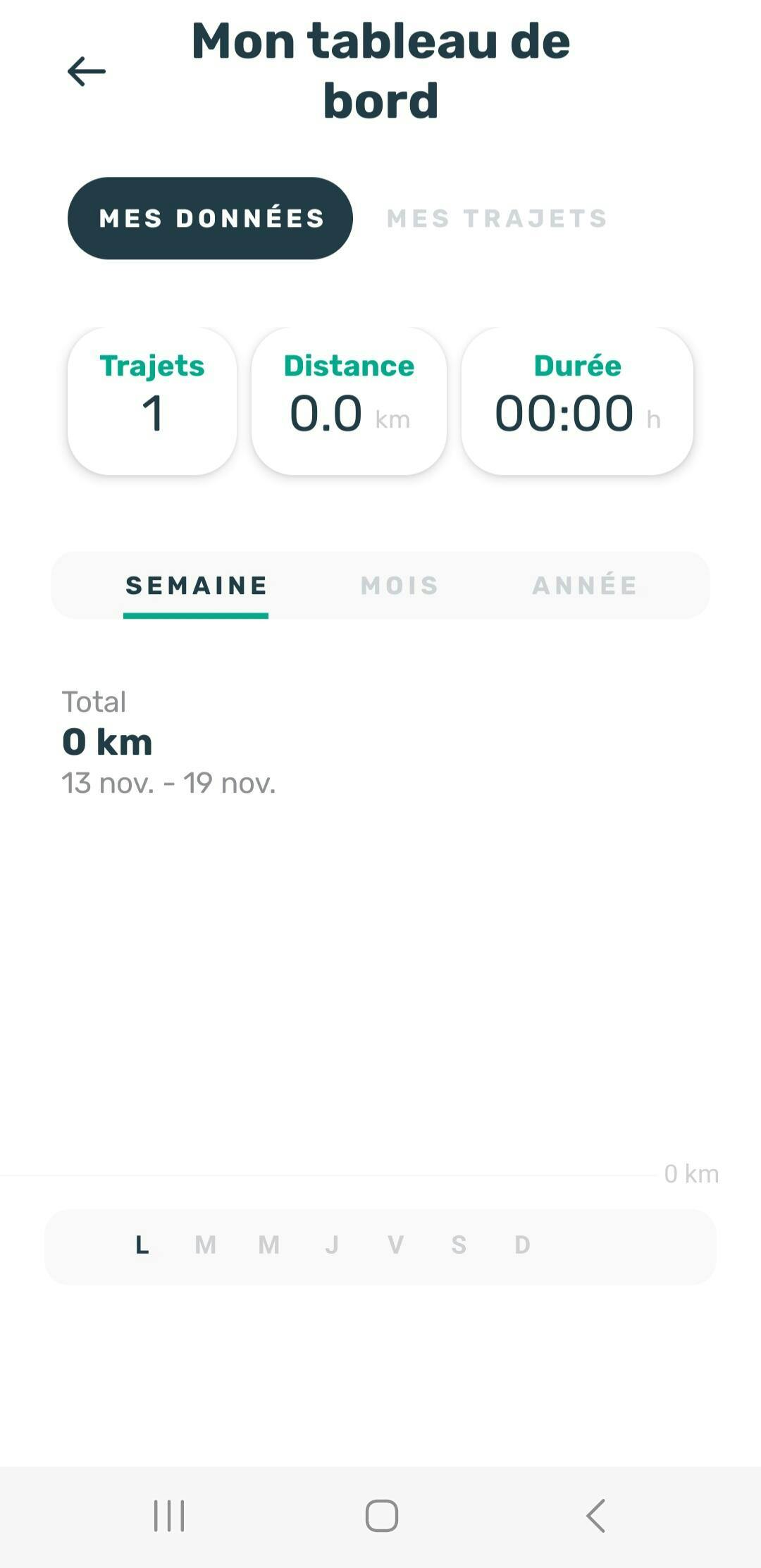Tap the system home button
Image resolution: width=761 pixels, height=1568 pixels.
tap(381, 1515)
